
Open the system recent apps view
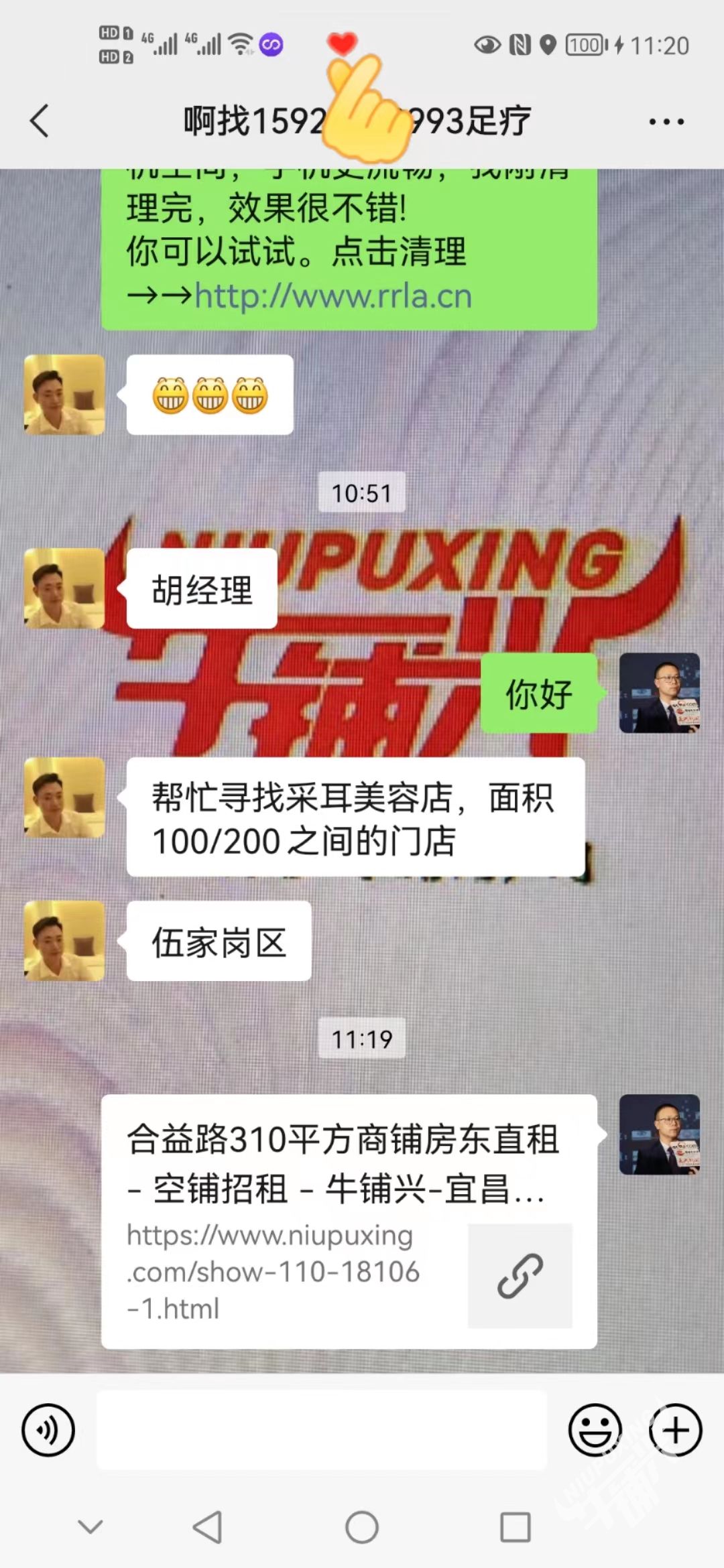point(516,1528)
